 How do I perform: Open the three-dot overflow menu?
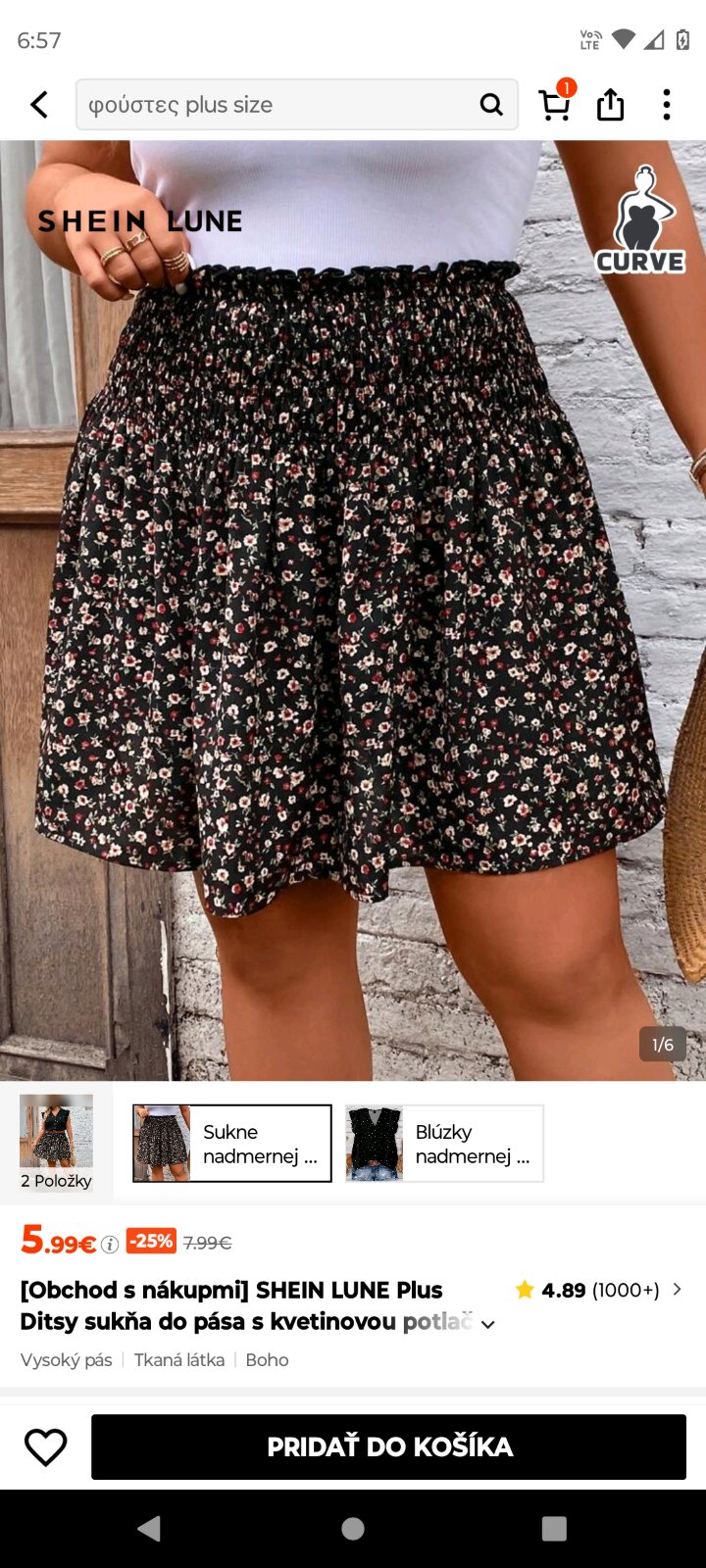pyautogui.click(x=667, y=105)
